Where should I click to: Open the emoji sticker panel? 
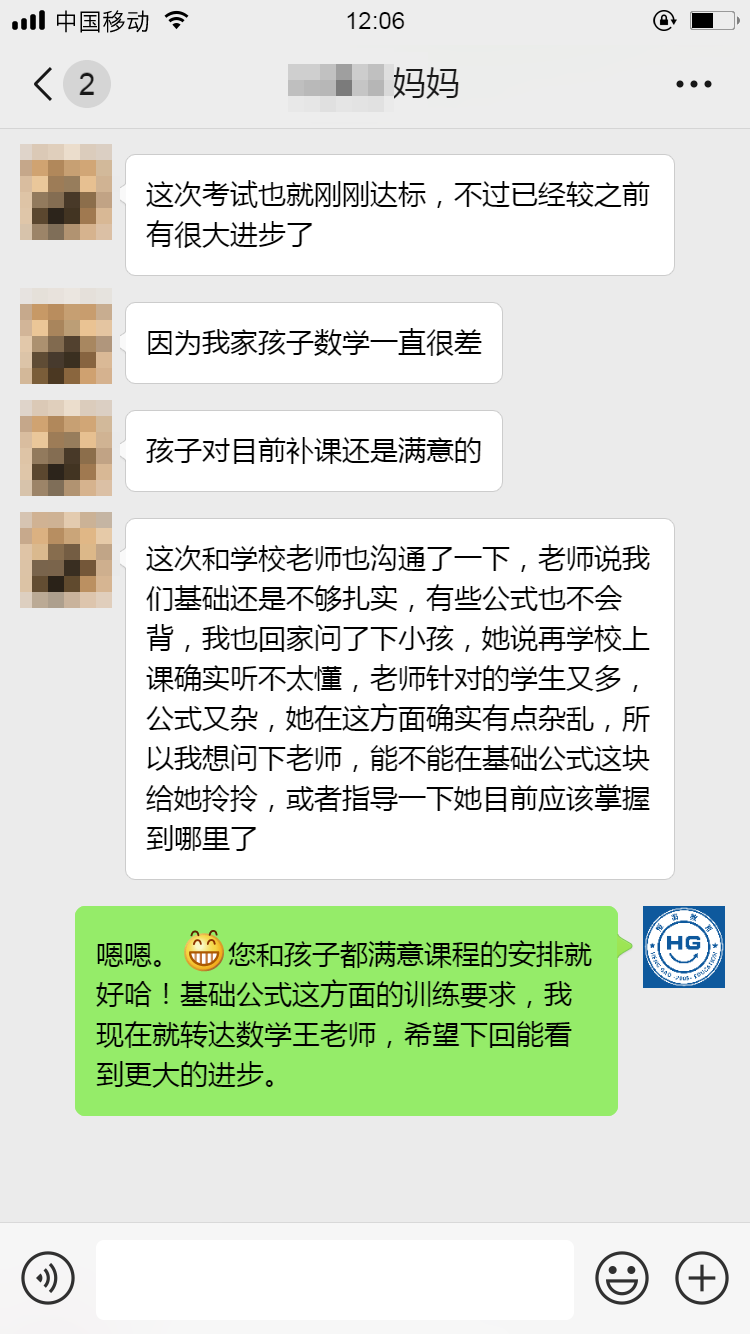[x=622, y=1277]
